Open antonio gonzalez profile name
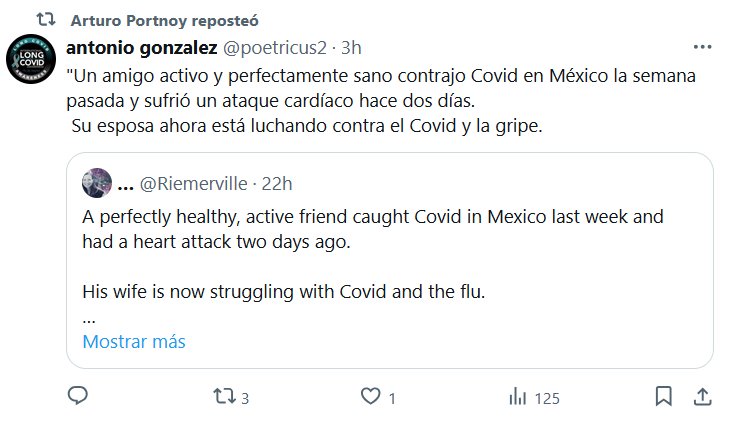This screenshot has width=732, height=422. (x=134, y=47)
